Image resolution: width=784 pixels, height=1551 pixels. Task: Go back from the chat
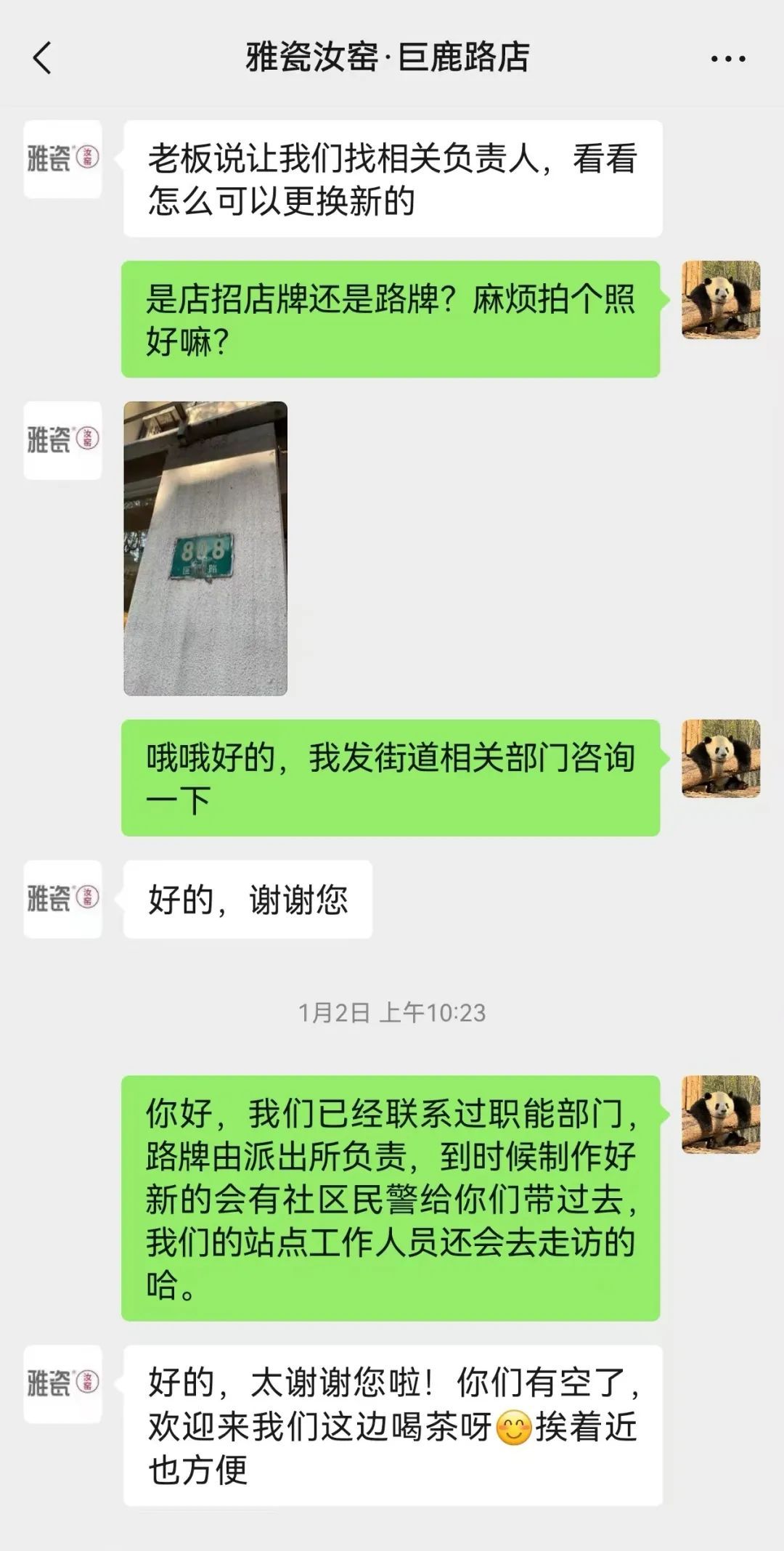pos(42,58)
